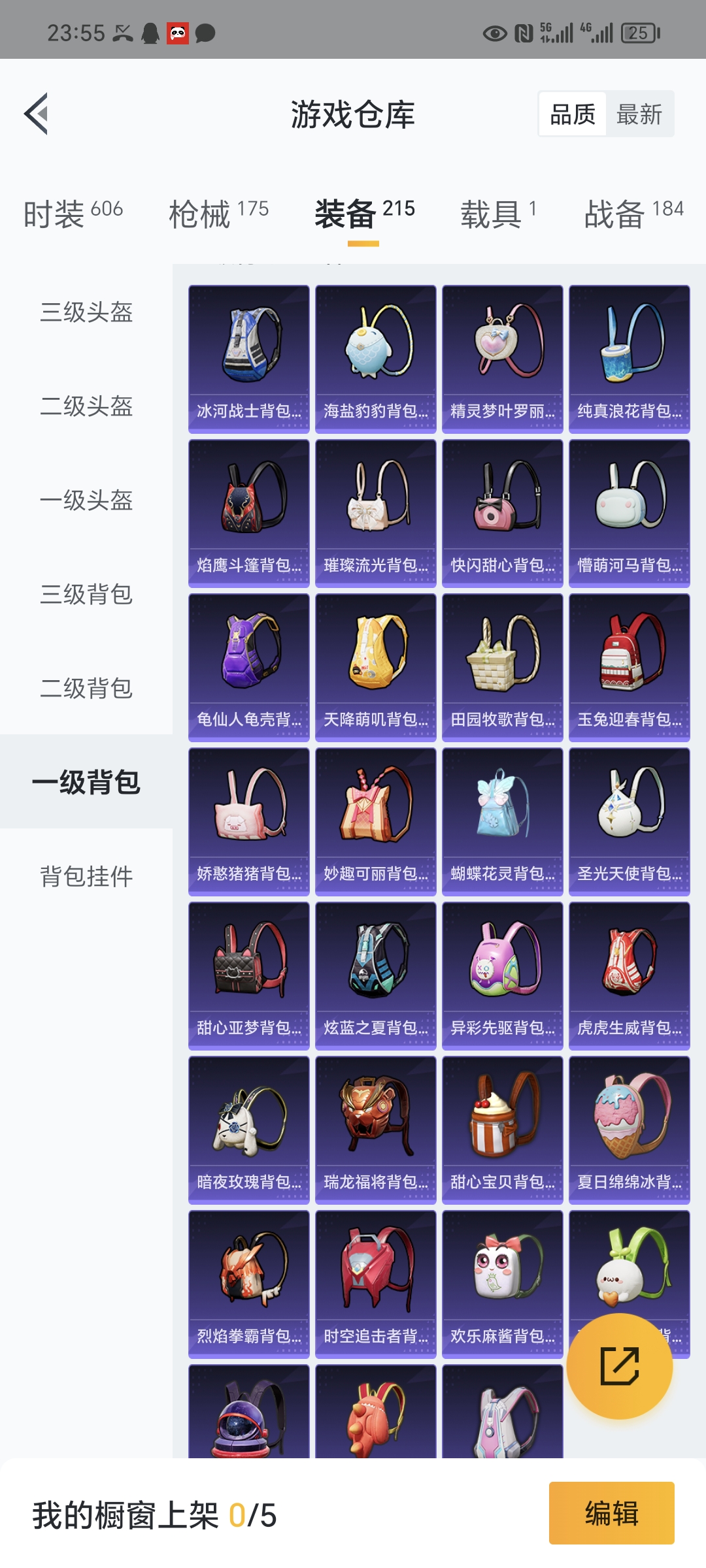Choose 二级背包 in the sidebar

coord(86,689)
